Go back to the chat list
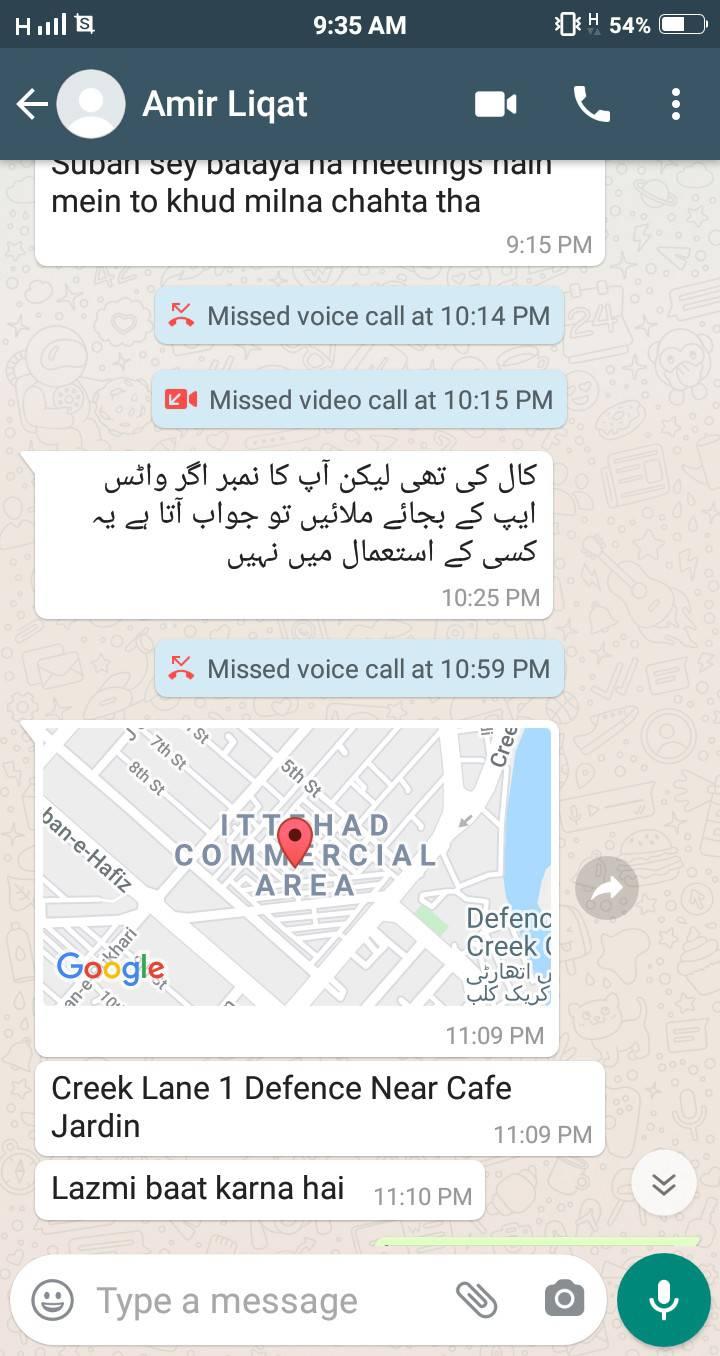 point(32,104)
